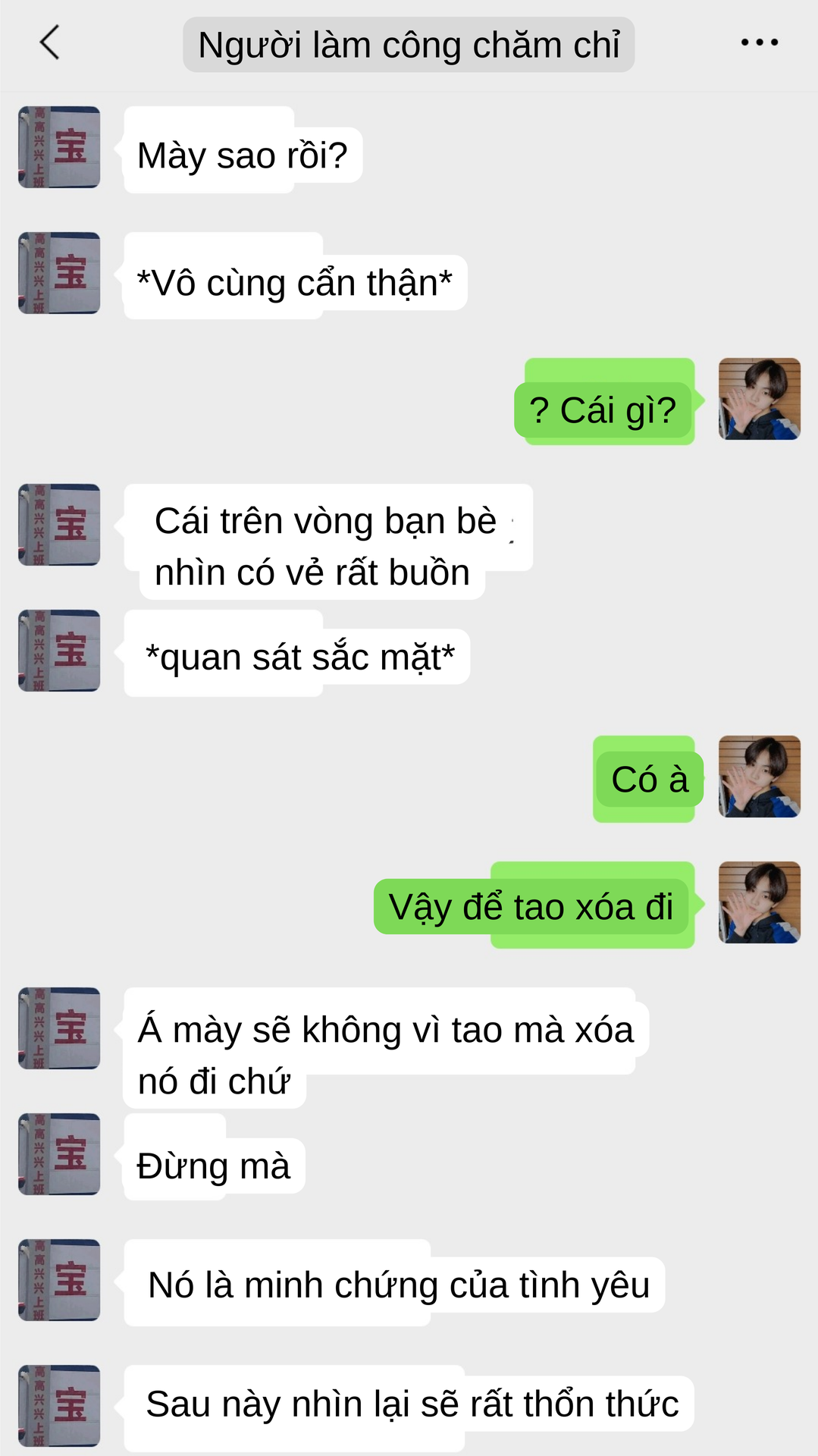Open the three-dot chat options menu
The height and width of the screenshot is (1456, 818).
coord(759,42)
